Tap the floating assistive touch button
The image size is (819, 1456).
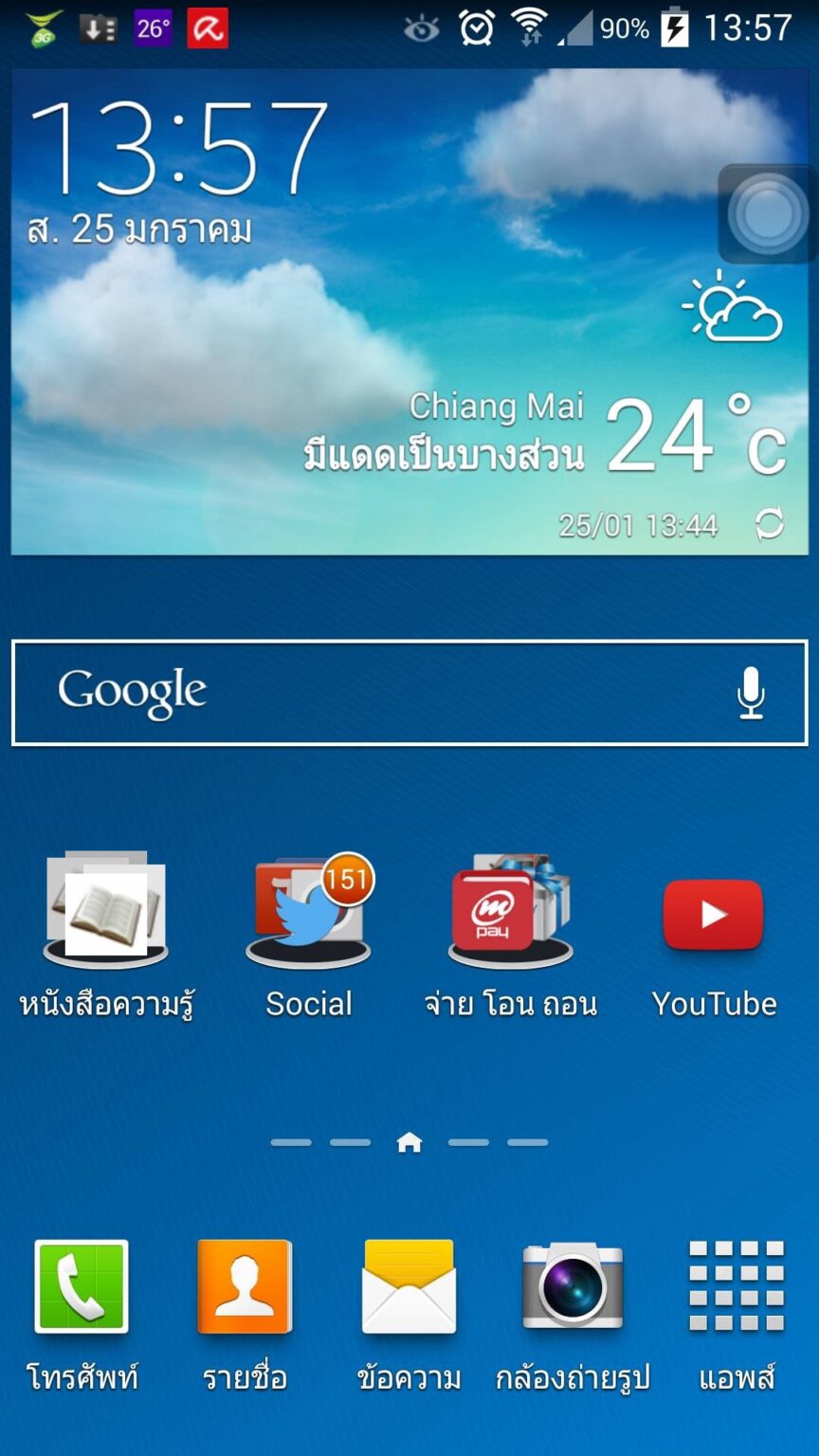coord(766,214)
